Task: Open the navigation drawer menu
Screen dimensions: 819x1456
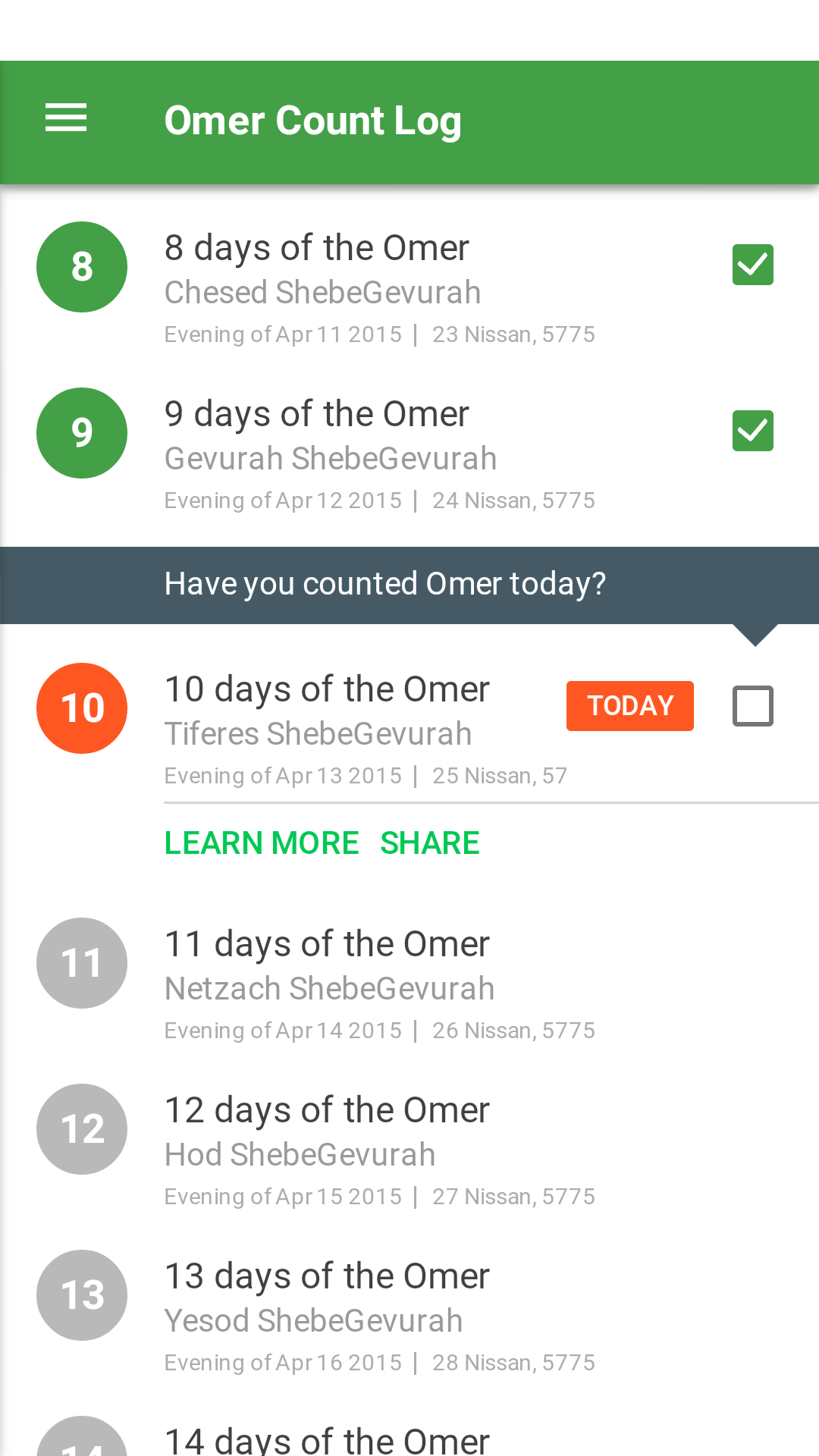Action: 66,118
